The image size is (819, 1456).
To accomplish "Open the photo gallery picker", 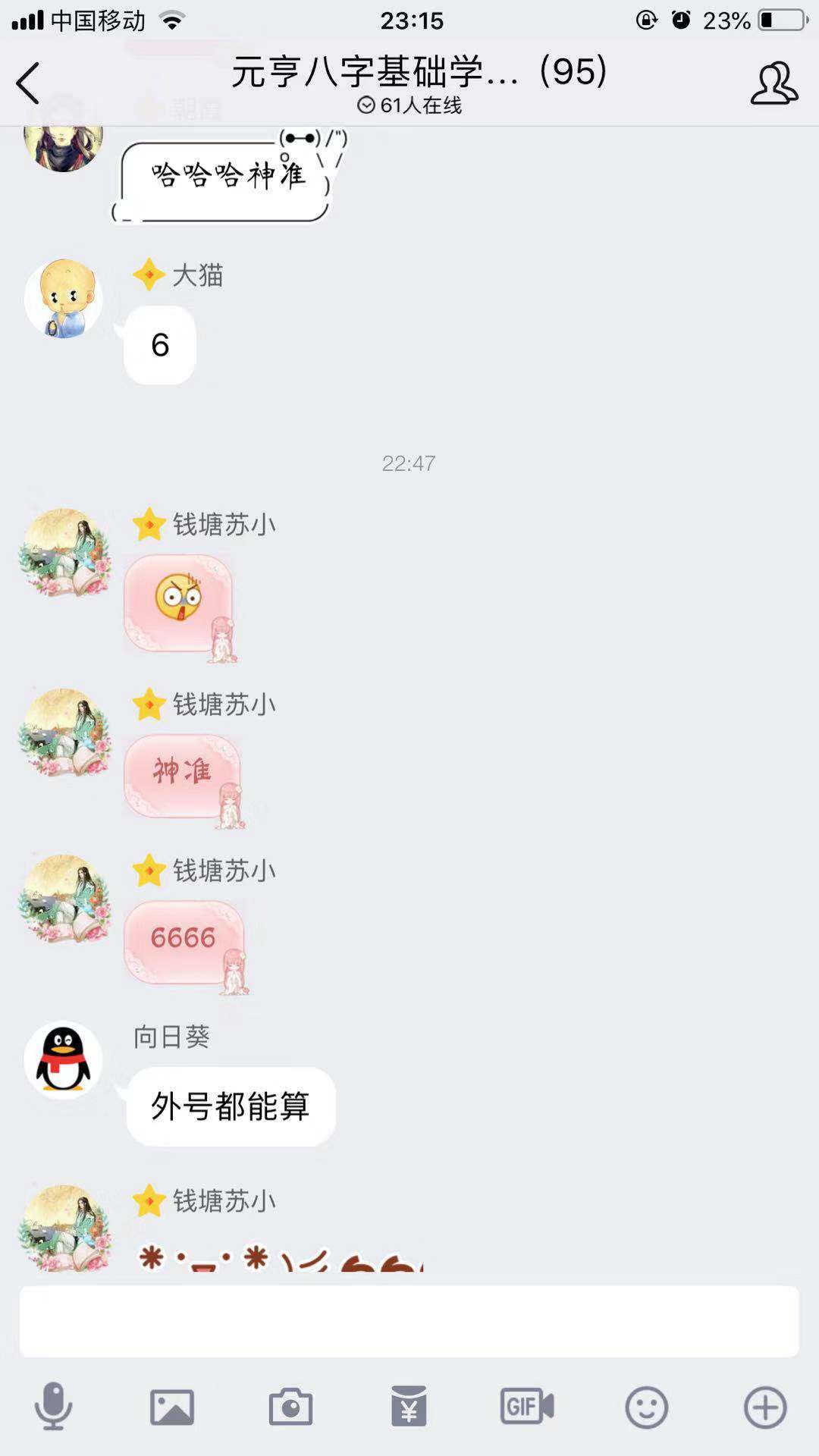I will coord(172,1407).
